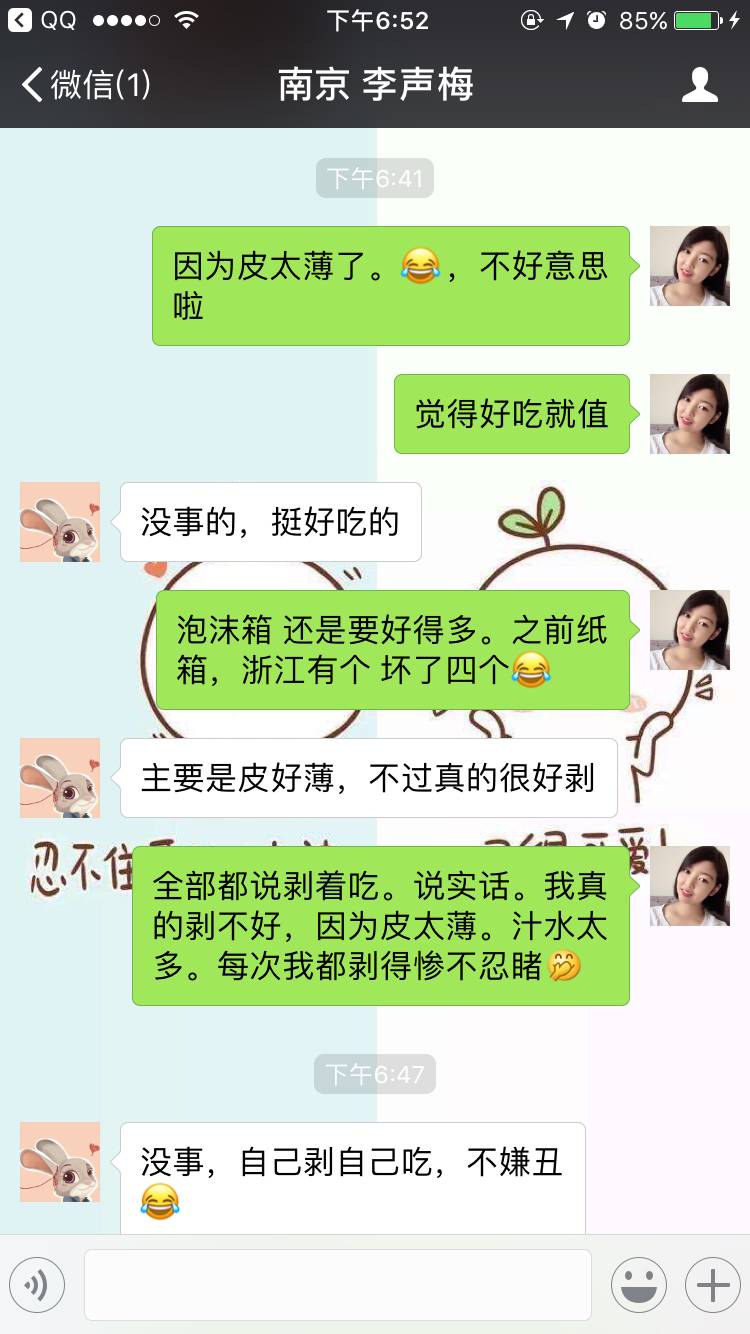Open the plus attachments menu
Image resolution: width=750 pixels, height=1334 pixels.
[712, 1285]
